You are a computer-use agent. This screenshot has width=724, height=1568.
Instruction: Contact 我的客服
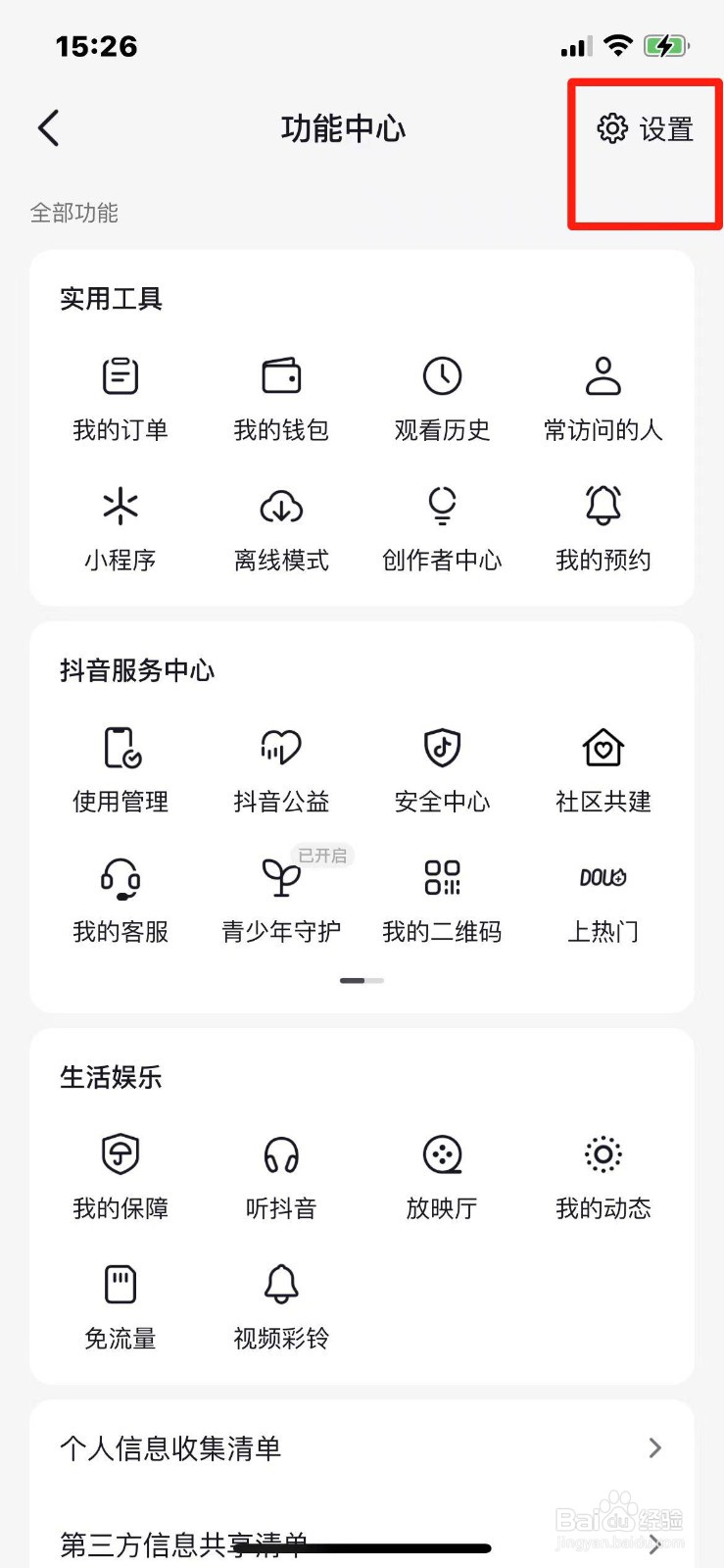click(121, 902)
